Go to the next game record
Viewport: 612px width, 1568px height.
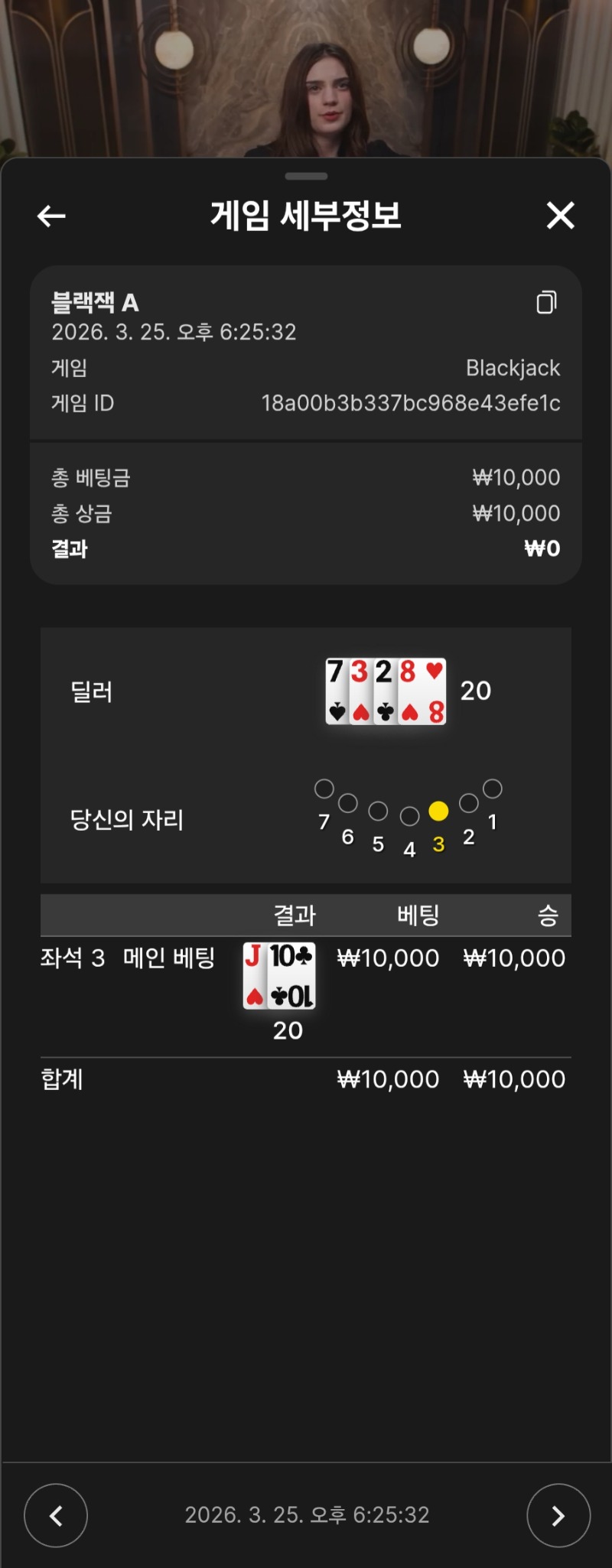pyautogui.click(x=558, y=1515)
